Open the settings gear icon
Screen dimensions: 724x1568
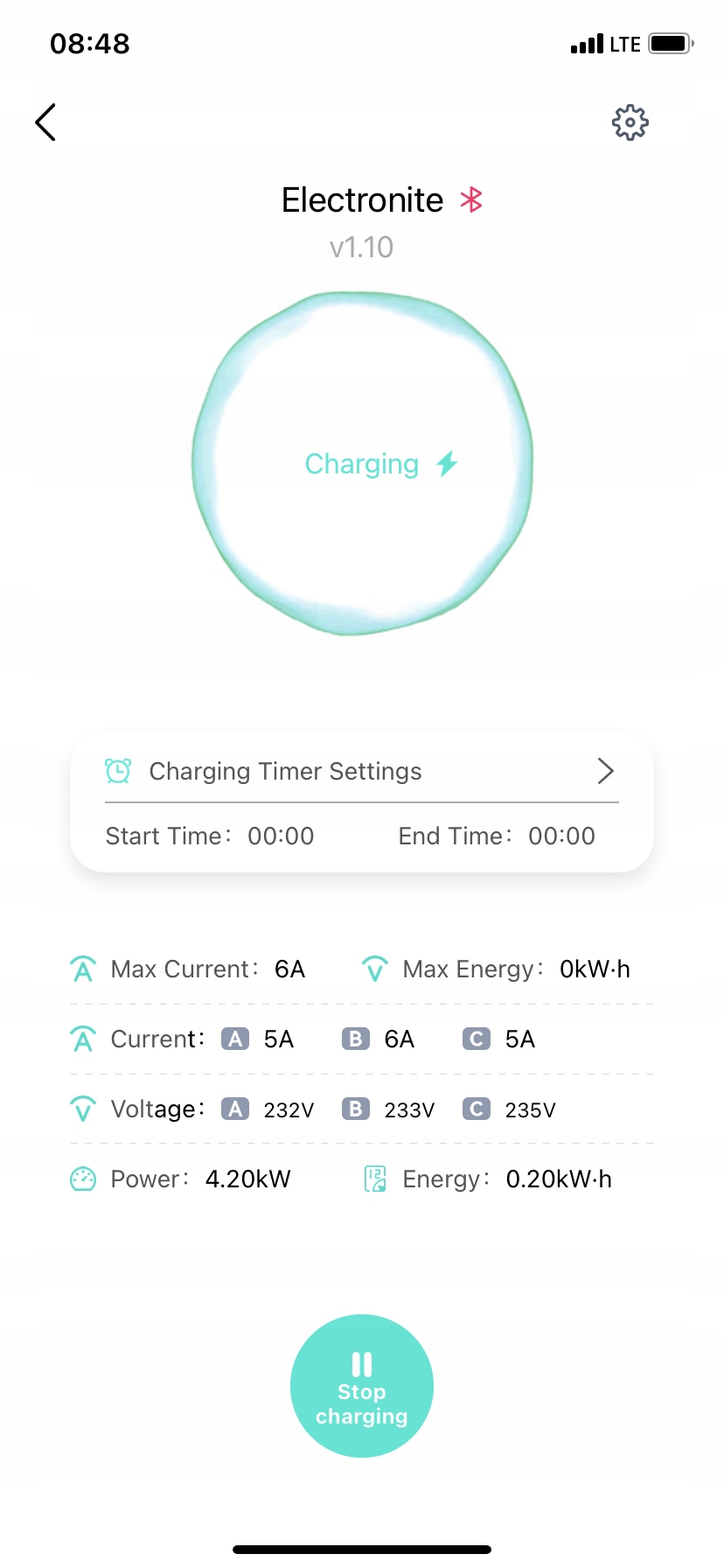pyautogui.click(x=630, y=122)
